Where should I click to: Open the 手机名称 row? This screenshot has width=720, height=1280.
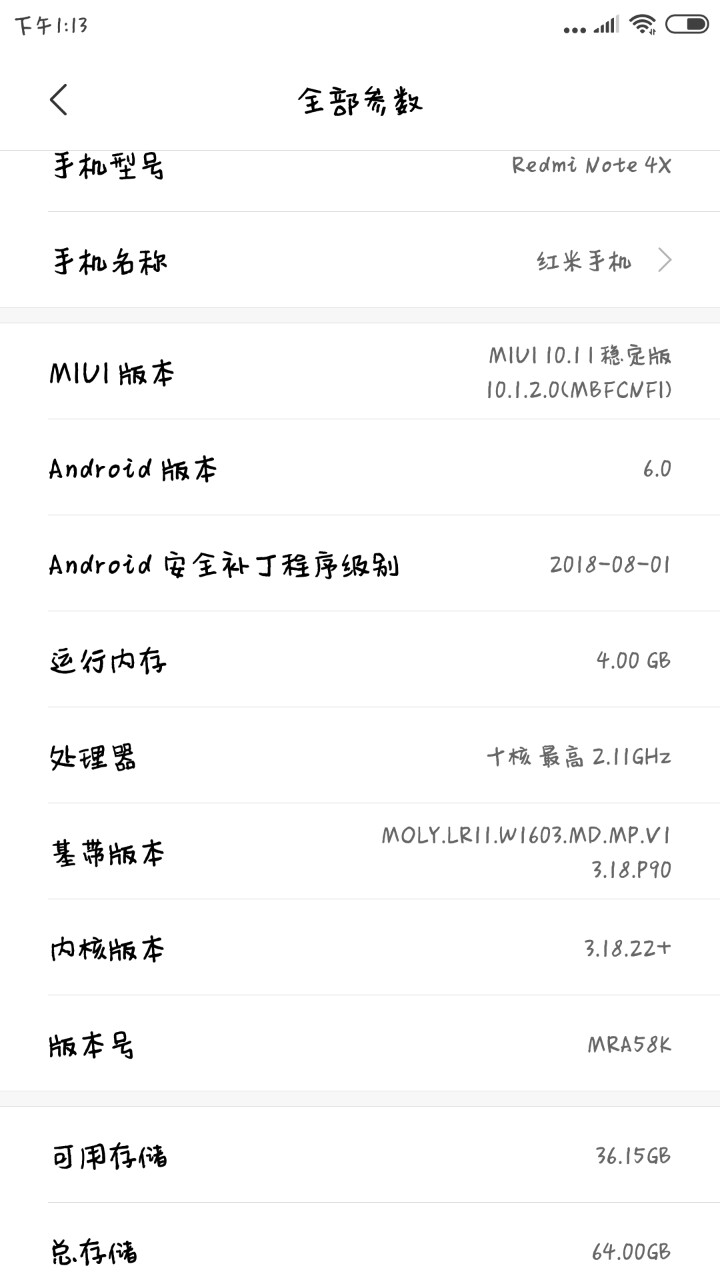point(360,261)
